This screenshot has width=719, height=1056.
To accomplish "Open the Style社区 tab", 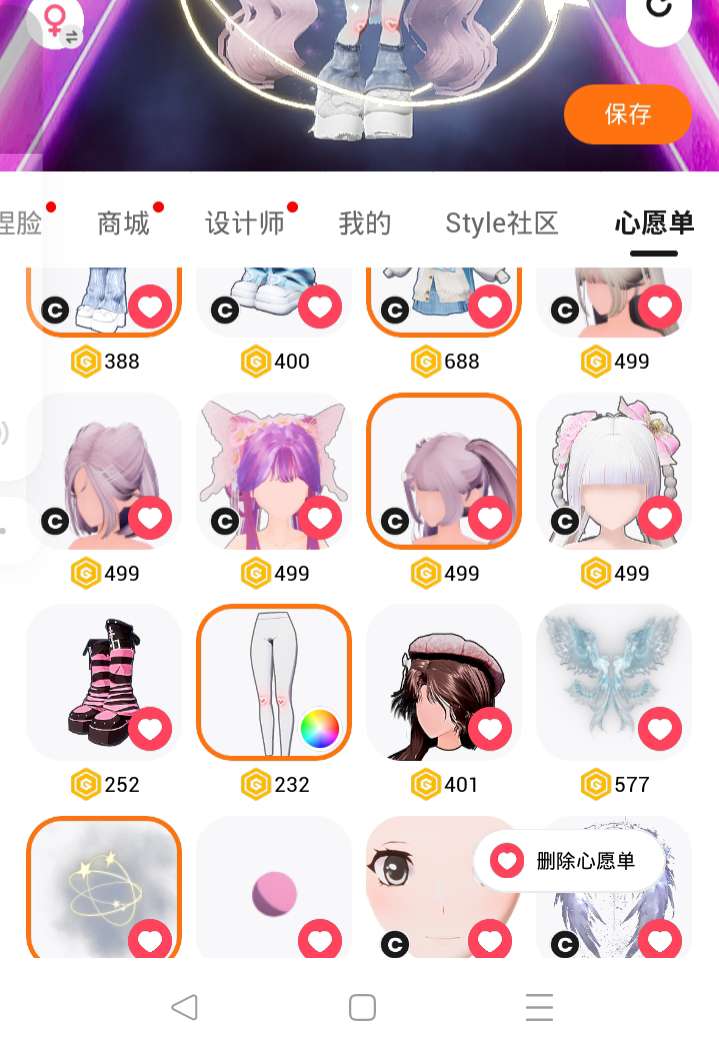I will [x=501, y=223].
